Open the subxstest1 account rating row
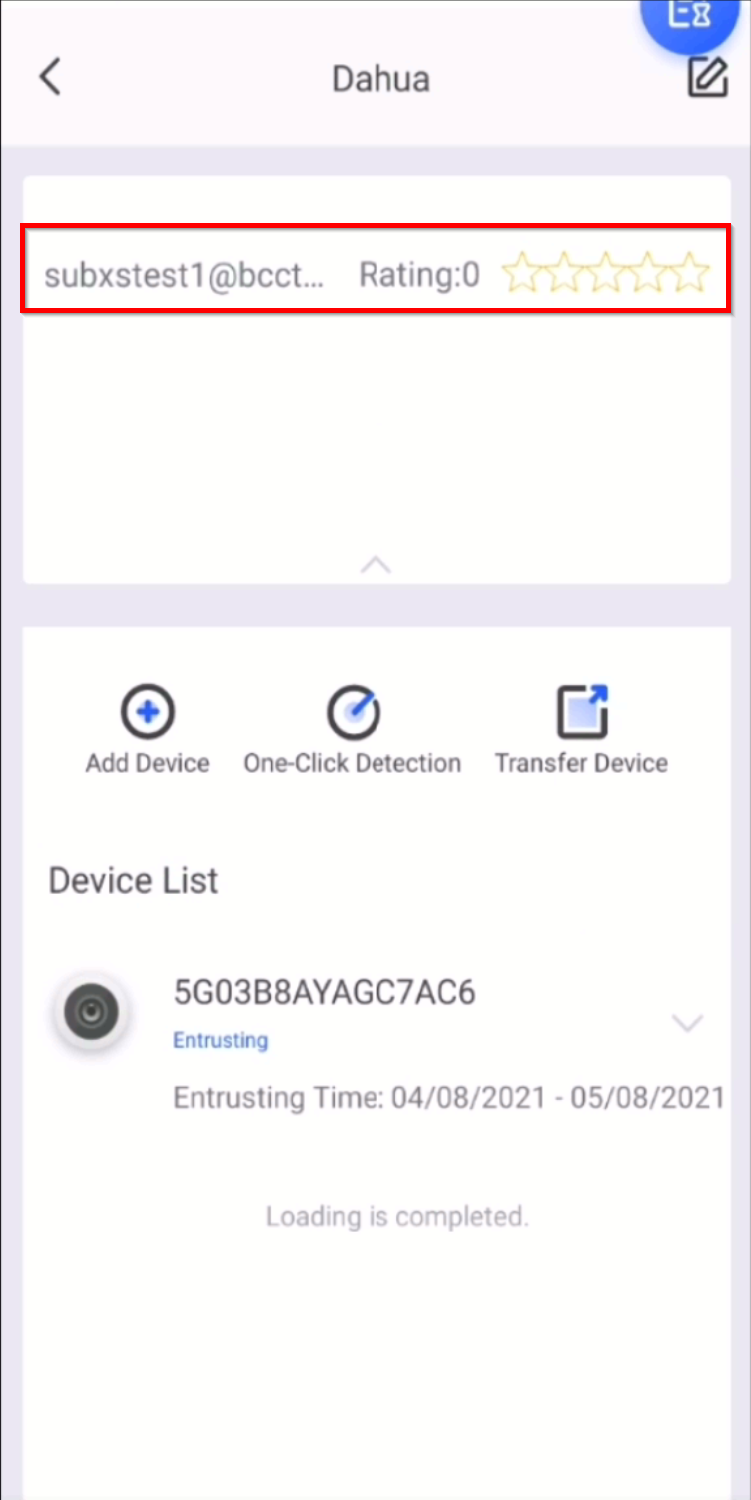 (x=376, y=272)
